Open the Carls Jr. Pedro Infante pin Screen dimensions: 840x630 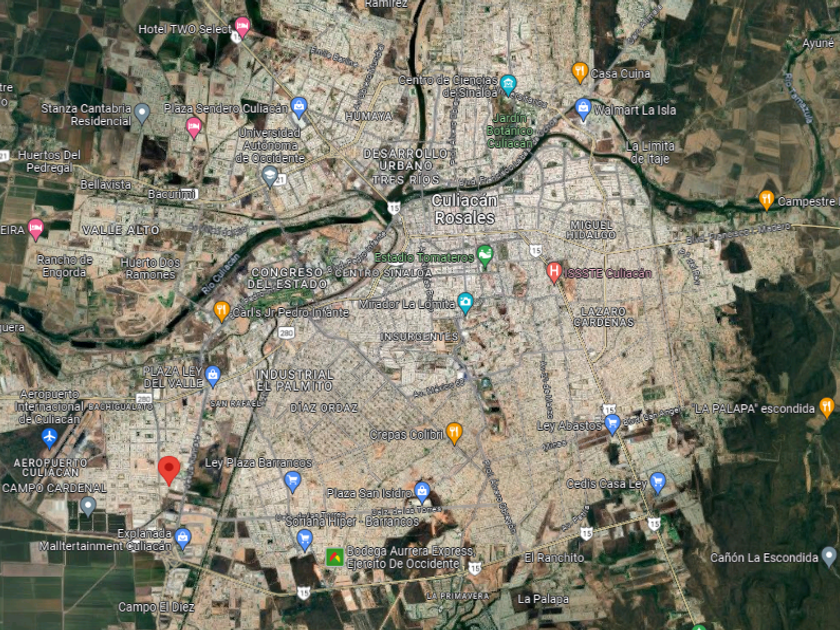tap(221, 311)
